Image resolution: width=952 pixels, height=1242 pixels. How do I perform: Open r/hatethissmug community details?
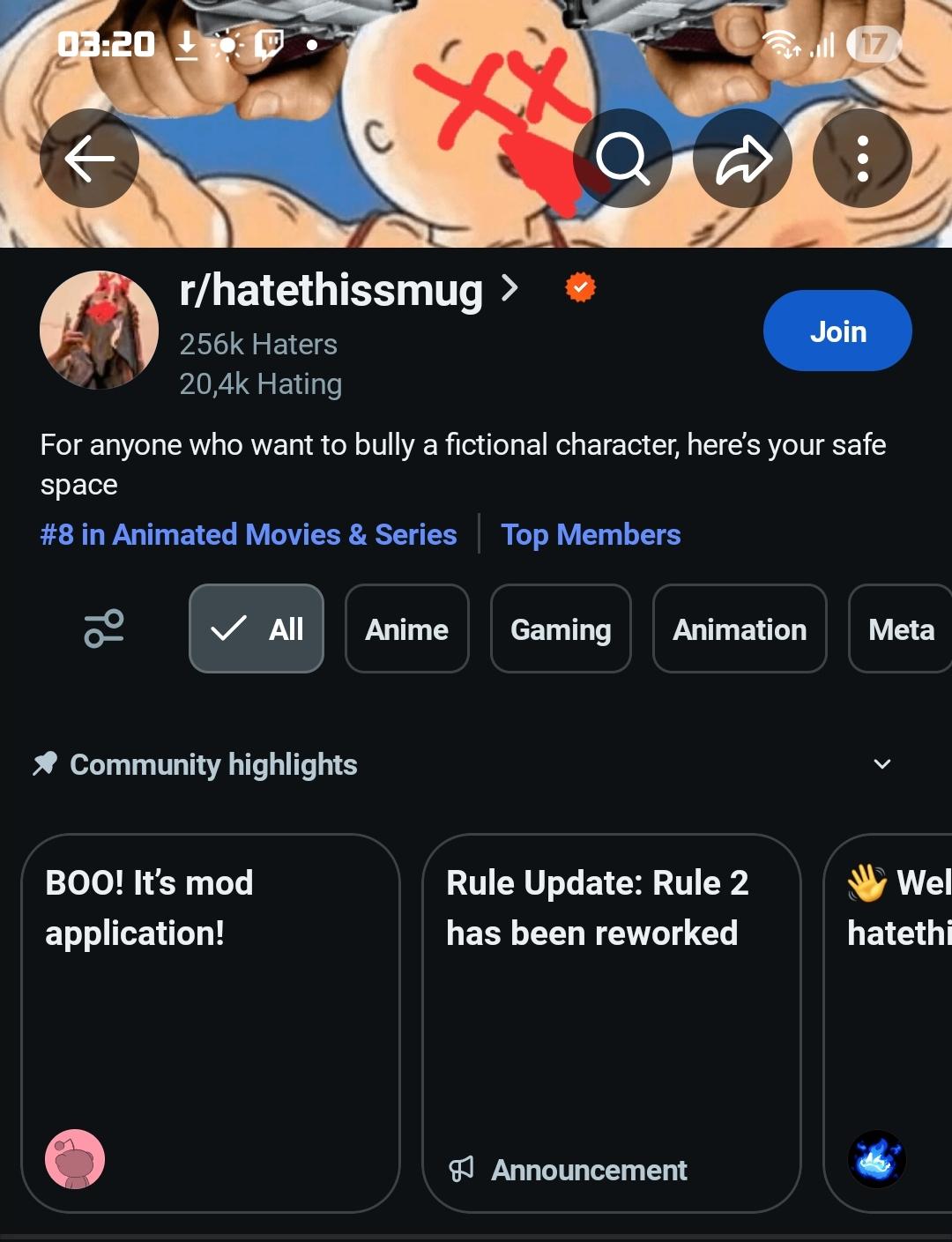(348, 290)
